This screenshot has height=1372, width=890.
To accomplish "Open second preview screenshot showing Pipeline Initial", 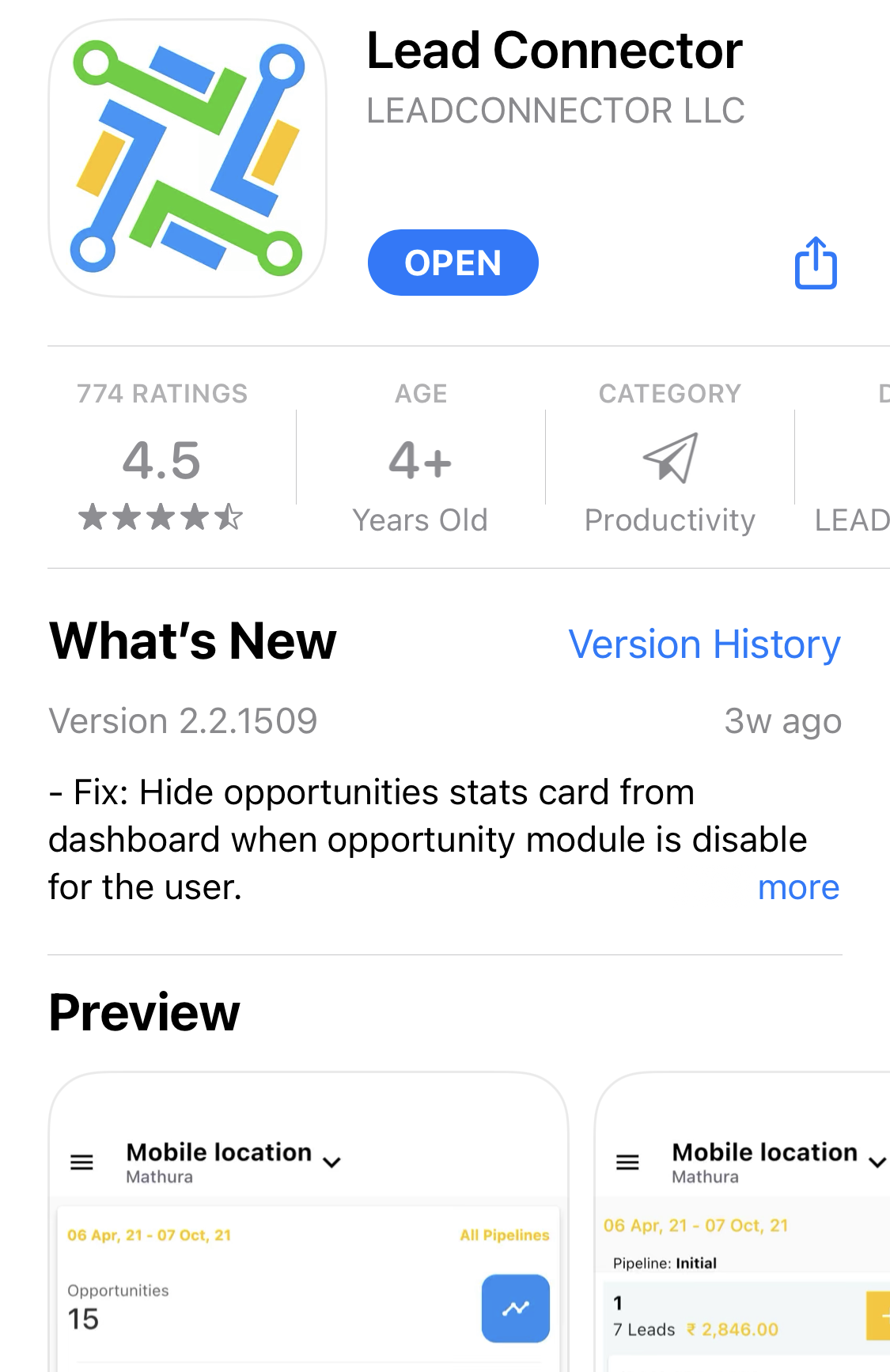I will click(x=744, y=1234).
